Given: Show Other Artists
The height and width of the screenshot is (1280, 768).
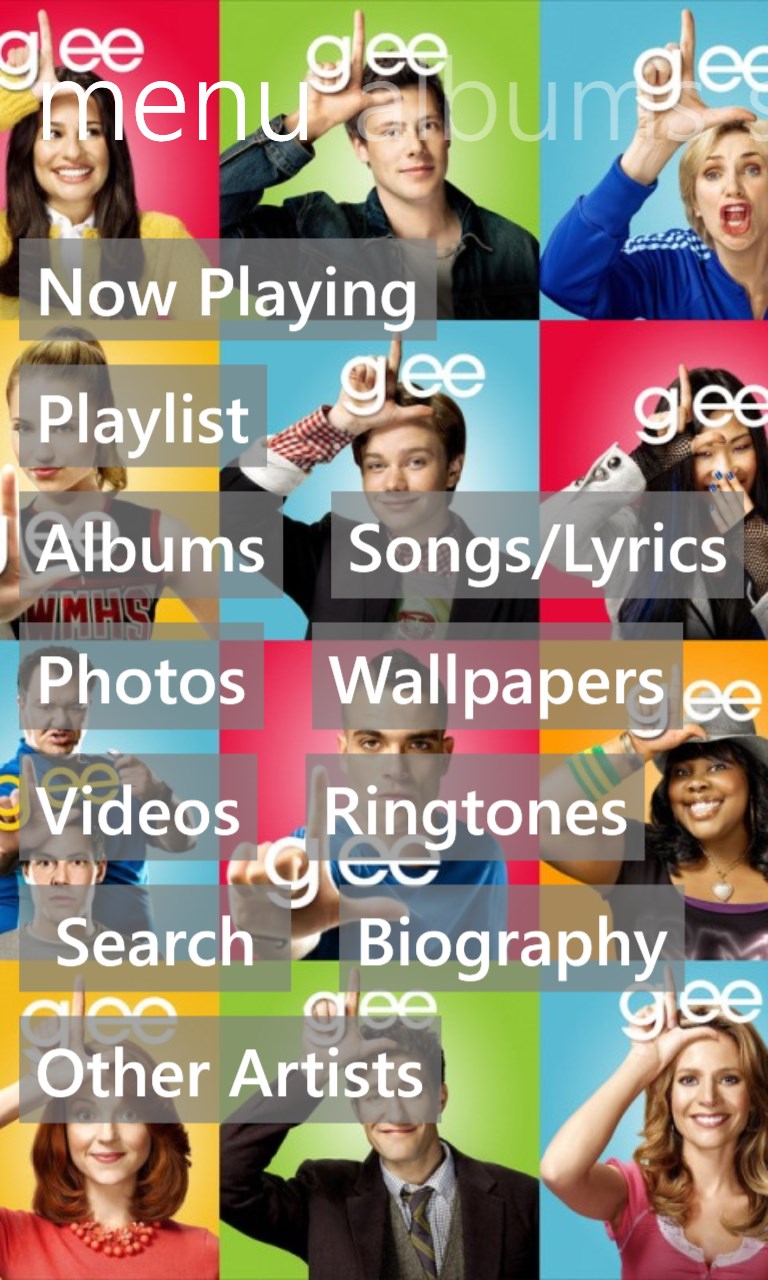Looking at the screenshot, I should (230, 1071).
